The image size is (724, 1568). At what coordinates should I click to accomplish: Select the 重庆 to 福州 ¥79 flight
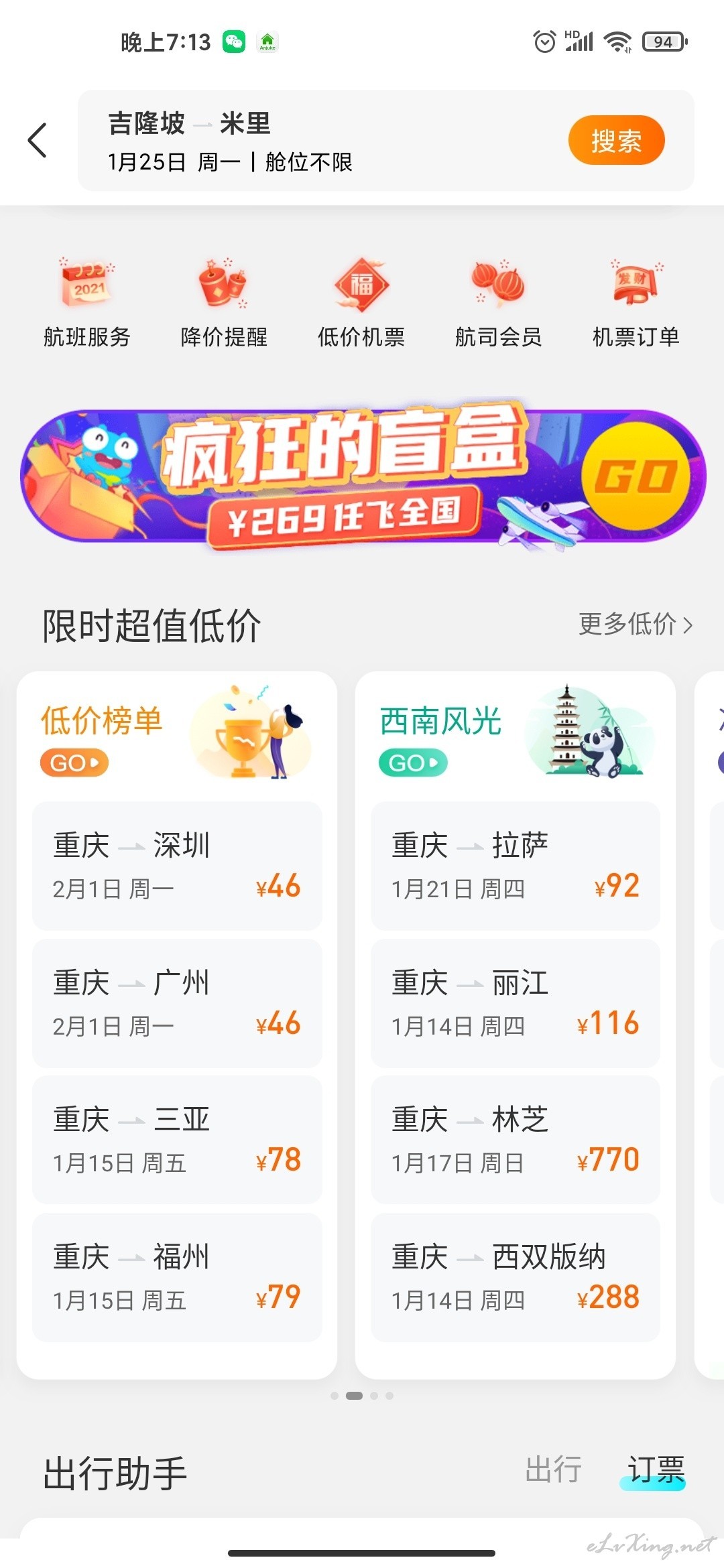177,1277
